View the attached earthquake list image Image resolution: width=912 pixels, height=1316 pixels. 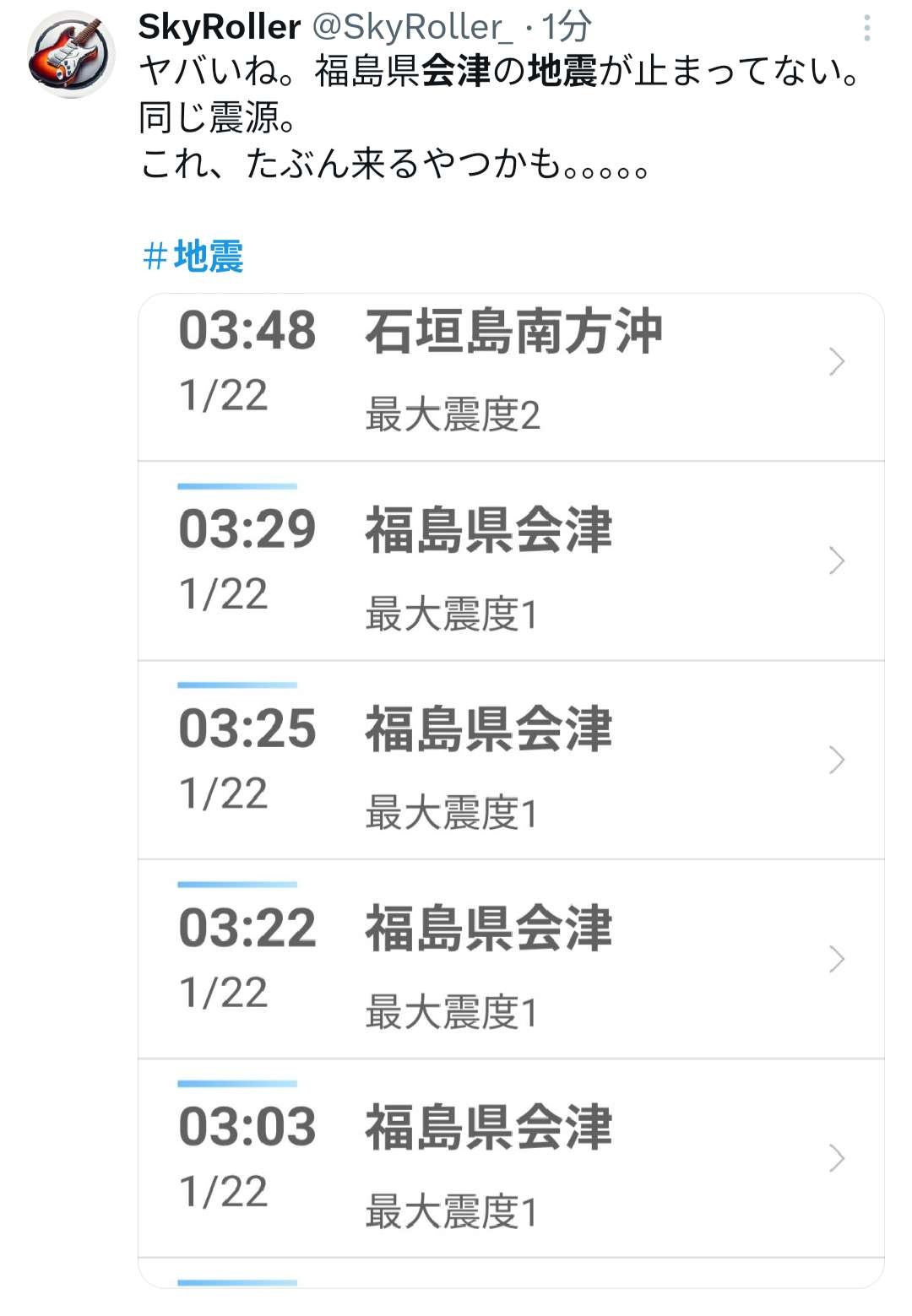coord(511,789)
